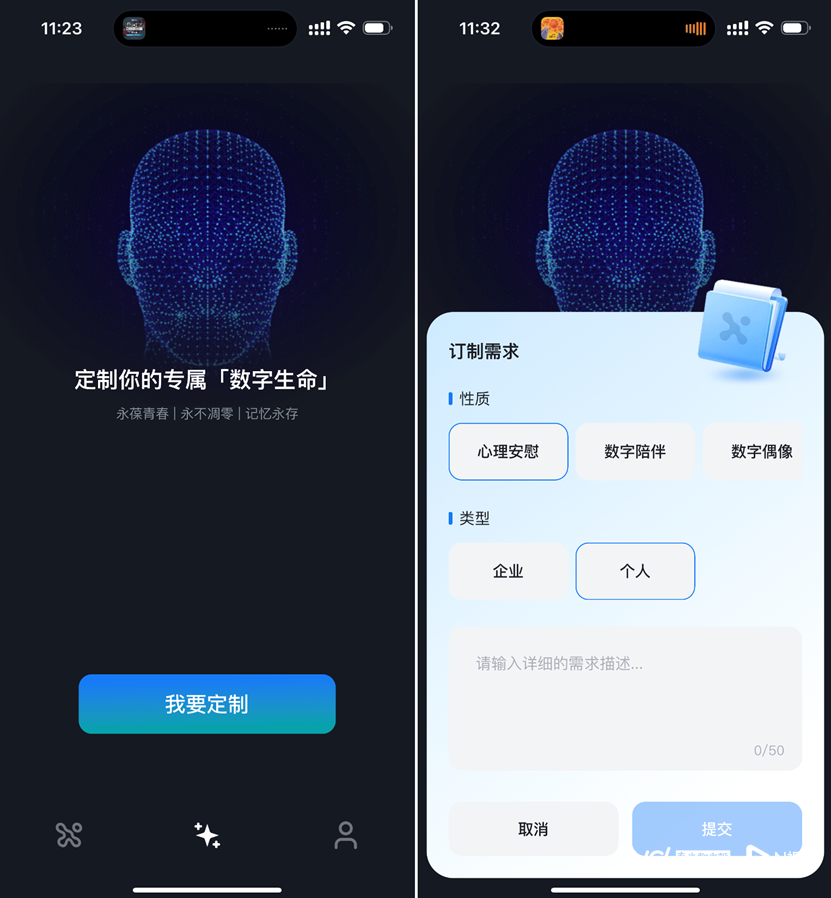This screenshot has width=831, height=898.
Task: Select 企业 as the type
Action: [x=508, y=571]
